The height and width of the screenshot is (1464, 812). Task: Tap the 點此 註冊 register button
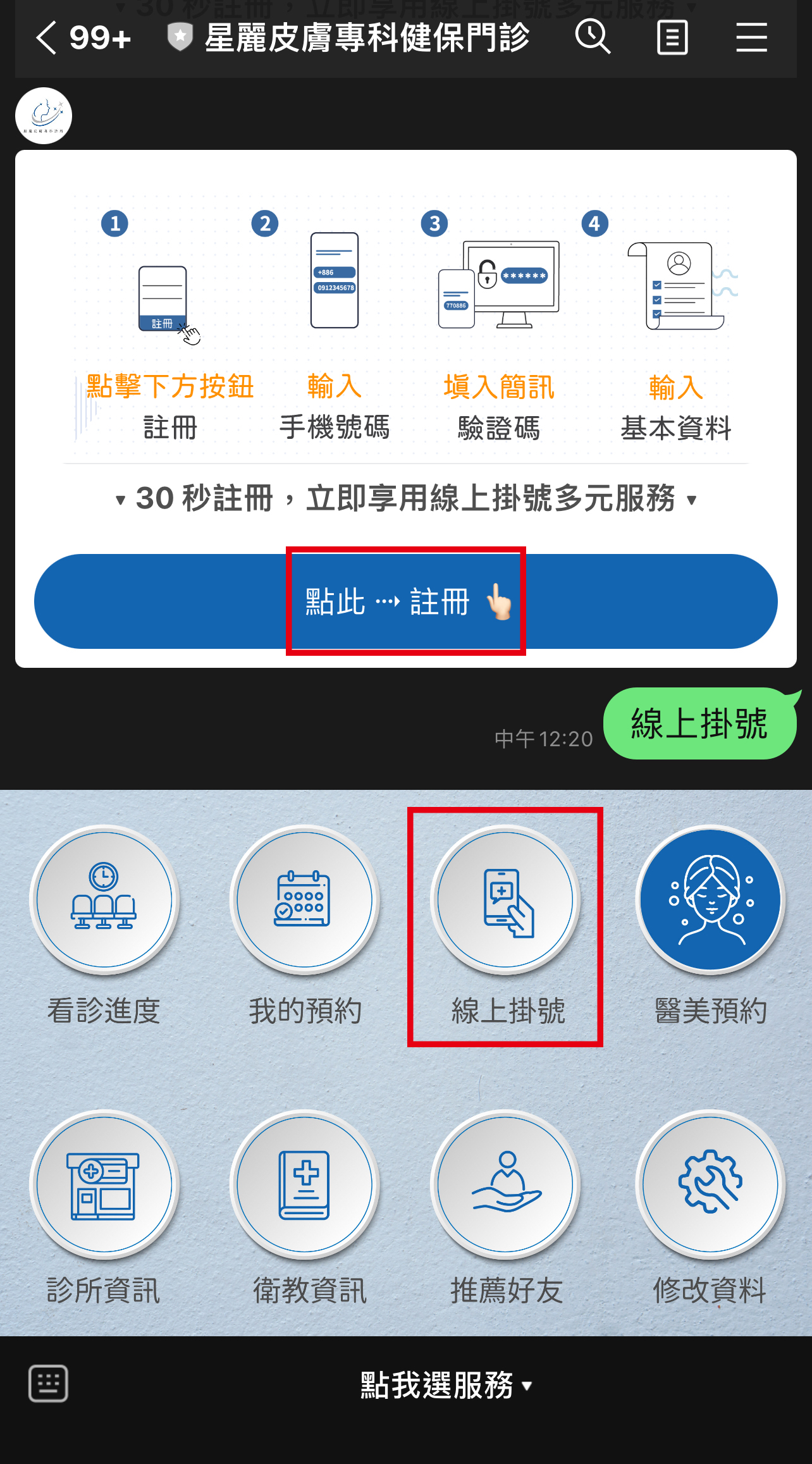(x=406, y=601)
